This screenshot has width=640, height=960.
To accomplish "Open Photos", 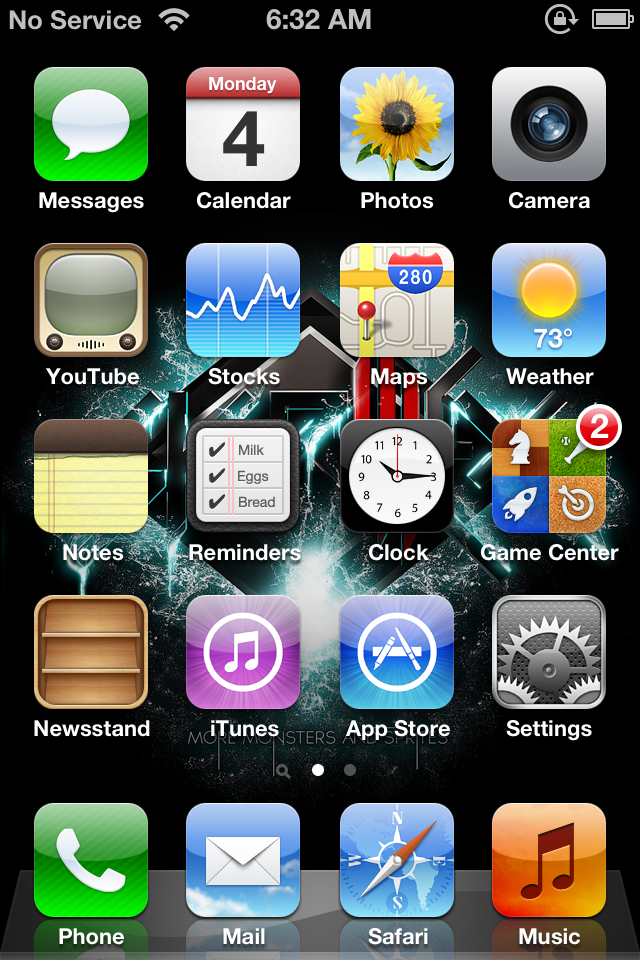I will 397,124.
